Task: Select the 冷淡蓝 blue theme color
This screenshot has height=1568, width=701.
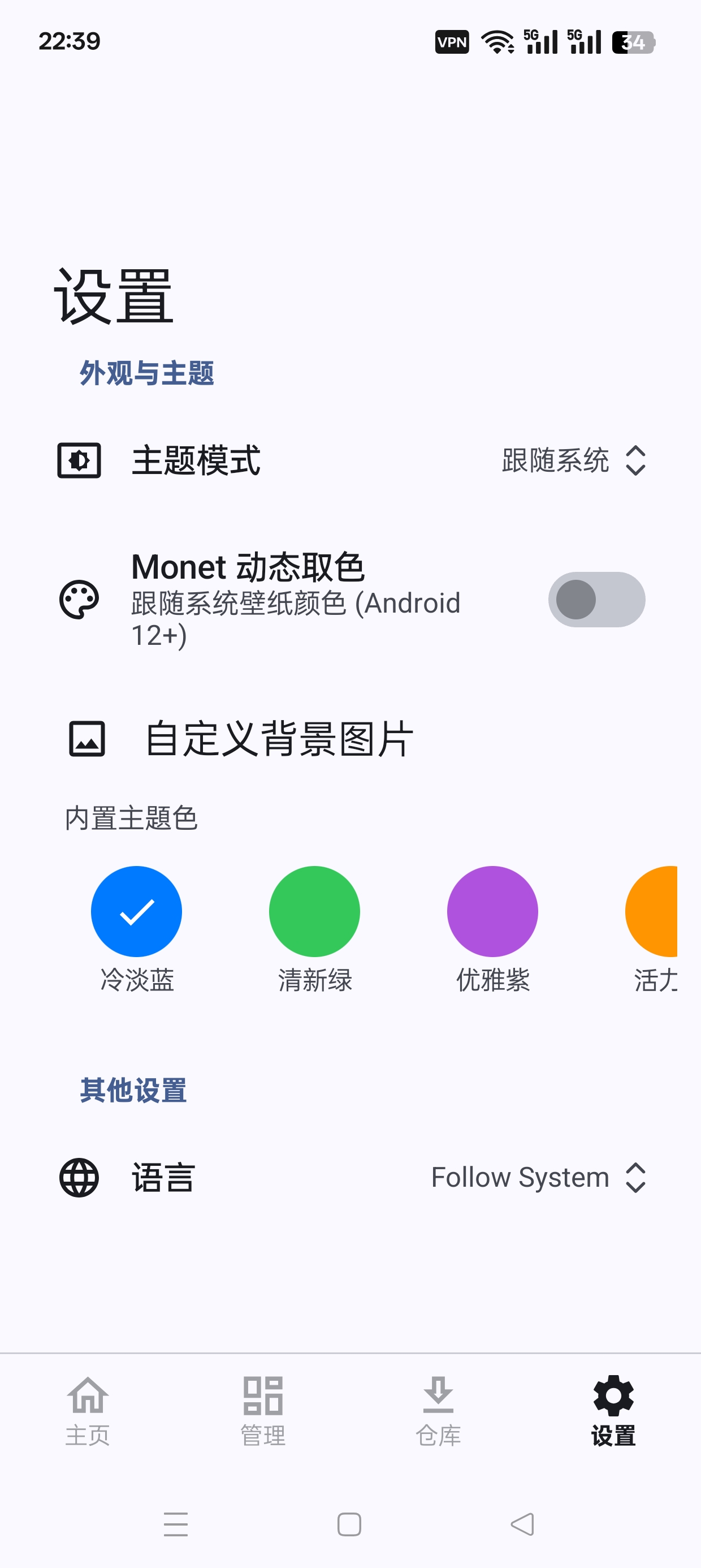Action: click(x=136, y=911)
